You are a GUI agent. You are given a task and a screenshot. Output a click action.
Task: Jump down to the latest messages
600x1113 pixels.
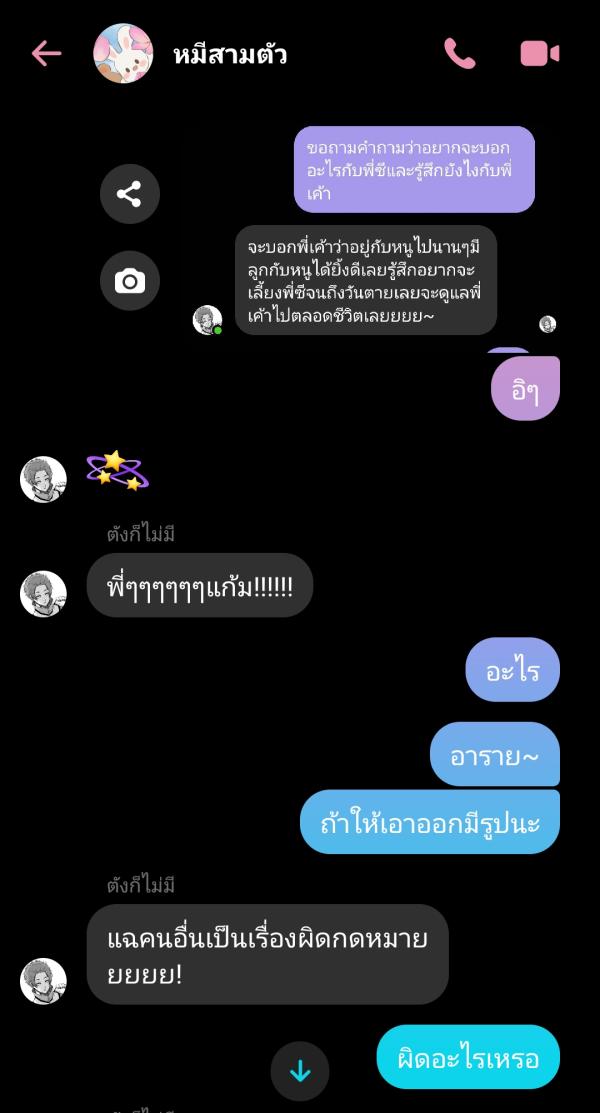300,1071
